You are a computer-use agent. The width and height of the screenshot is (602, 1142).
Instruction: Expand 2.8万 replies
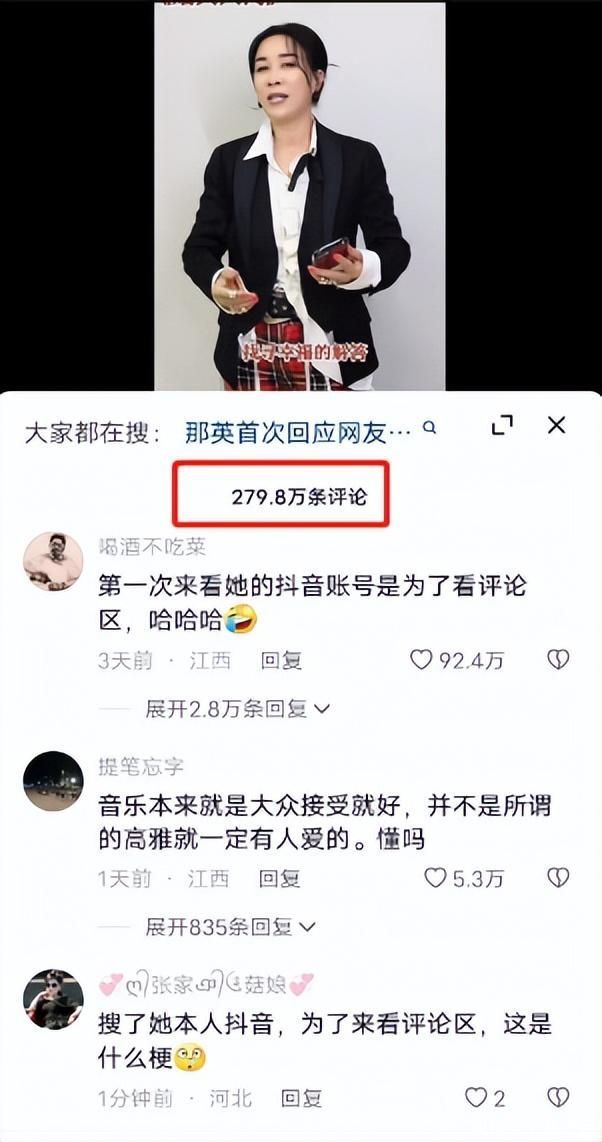tap(236, 709)
